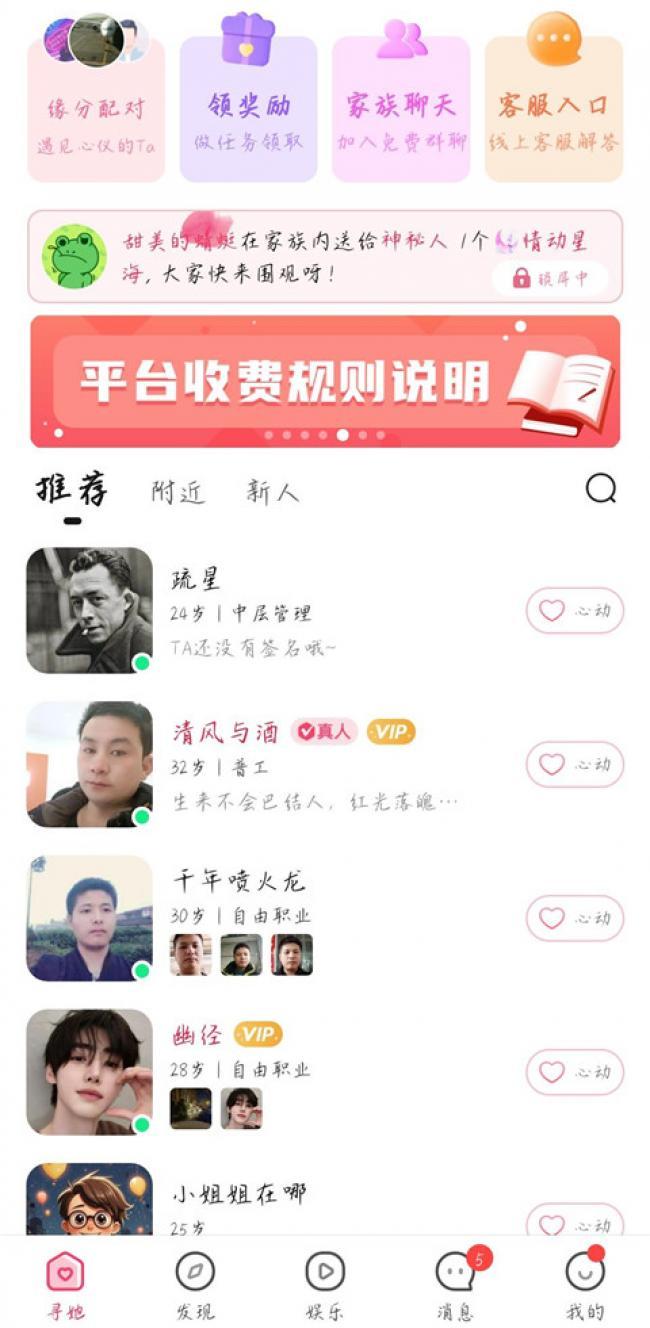Open the 领奖励 rewards card

point(248,110)
